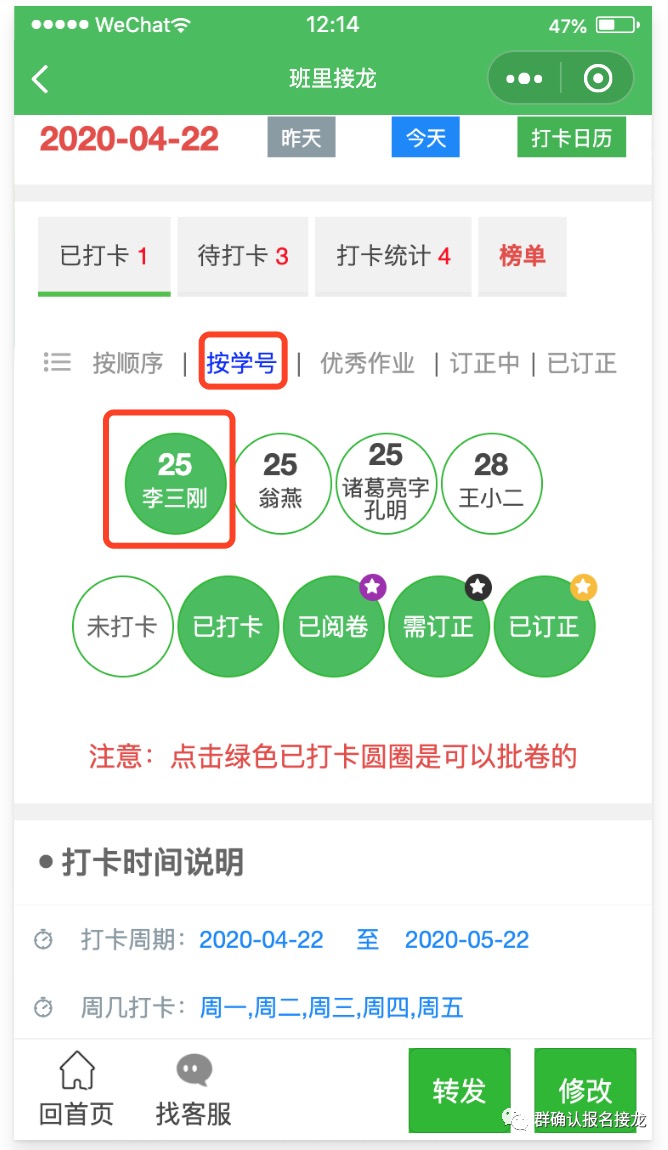The image size is (668, 1150).
Task: Open the 打卡统计 tab
Action: tap(393, 256)
